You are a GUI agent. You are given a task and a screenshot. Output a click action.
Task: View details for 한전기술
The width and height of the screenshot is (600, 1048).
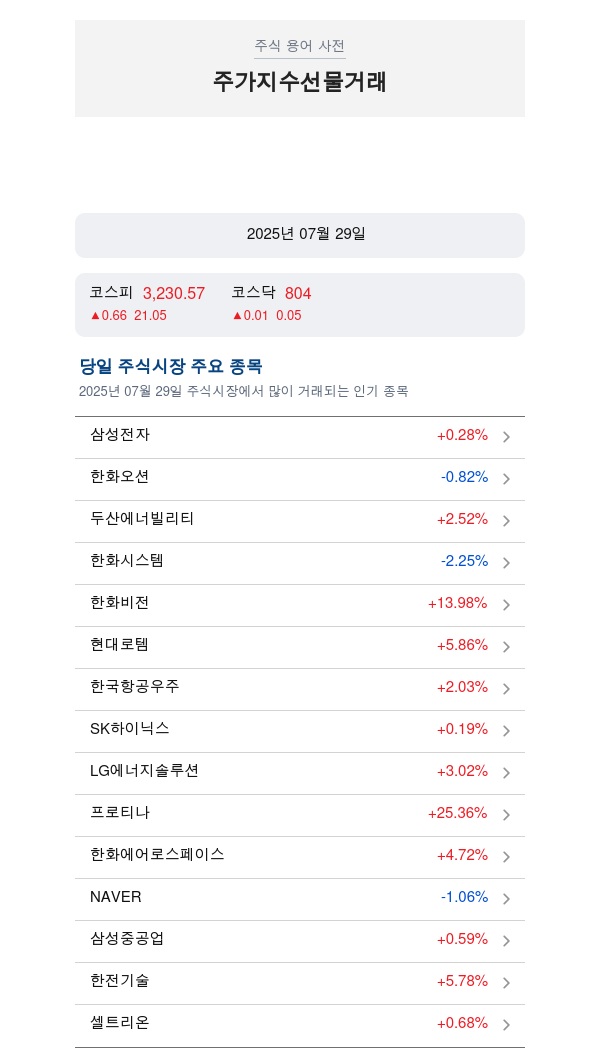[x=300, y=984]
